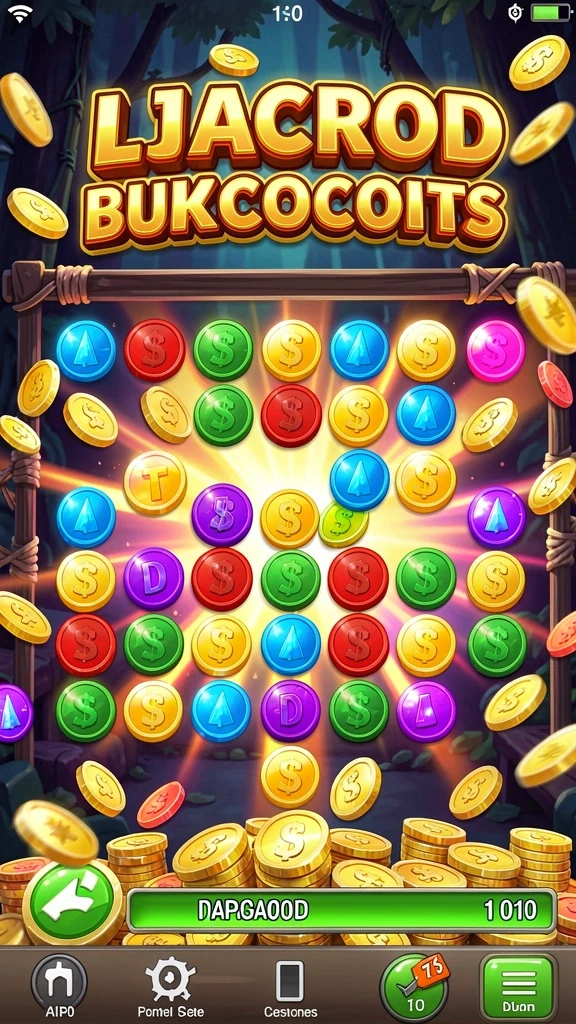The height and width of the screenshot is (1024, 576).
Task: Open the AIP0 item in the bottom bar
Action: [59, 984]
